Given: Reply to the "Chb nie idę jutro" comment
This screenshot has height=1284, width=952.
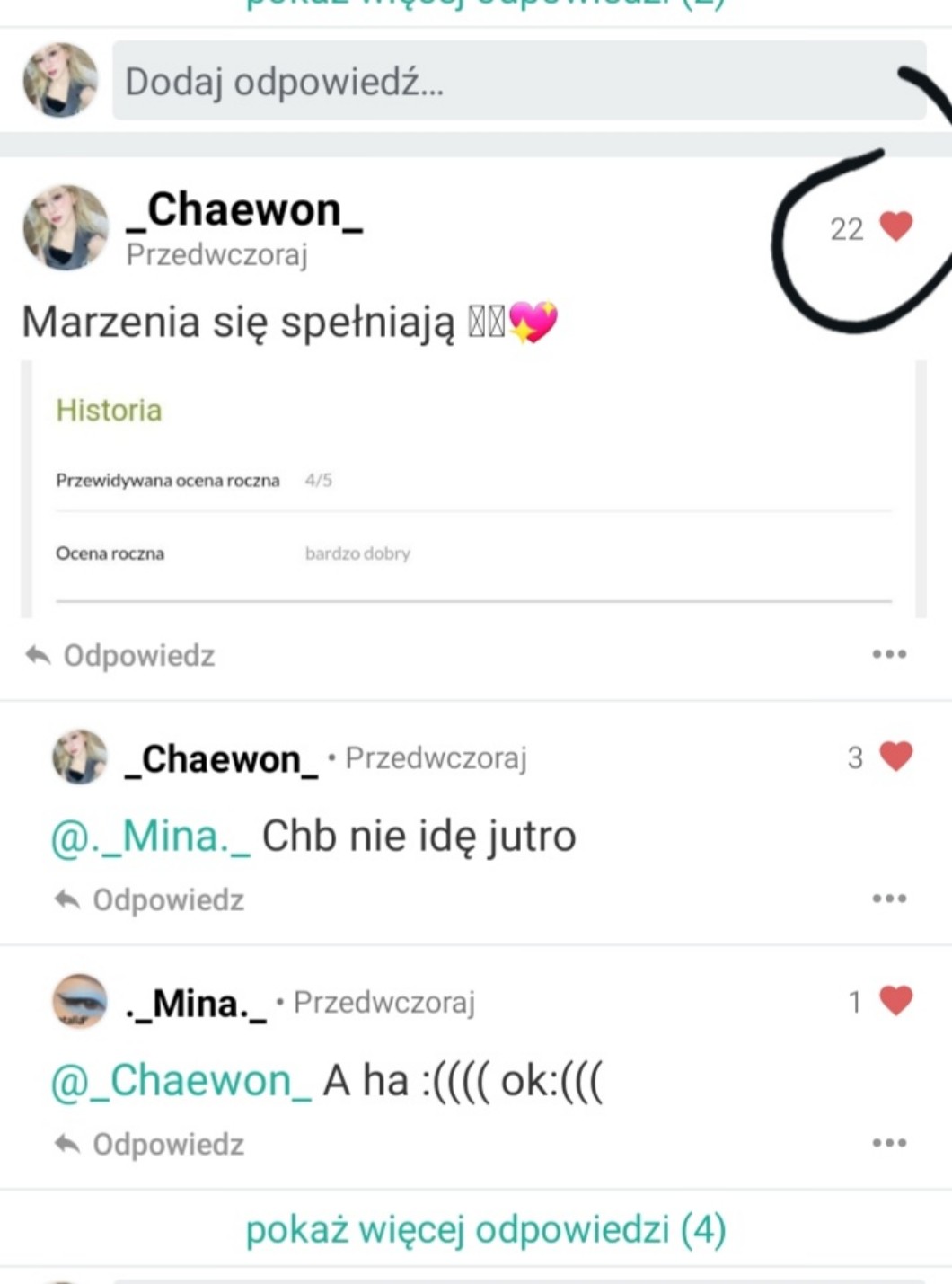Looking at the screenshot, I should pyautogui.click(x=150, y=899).
